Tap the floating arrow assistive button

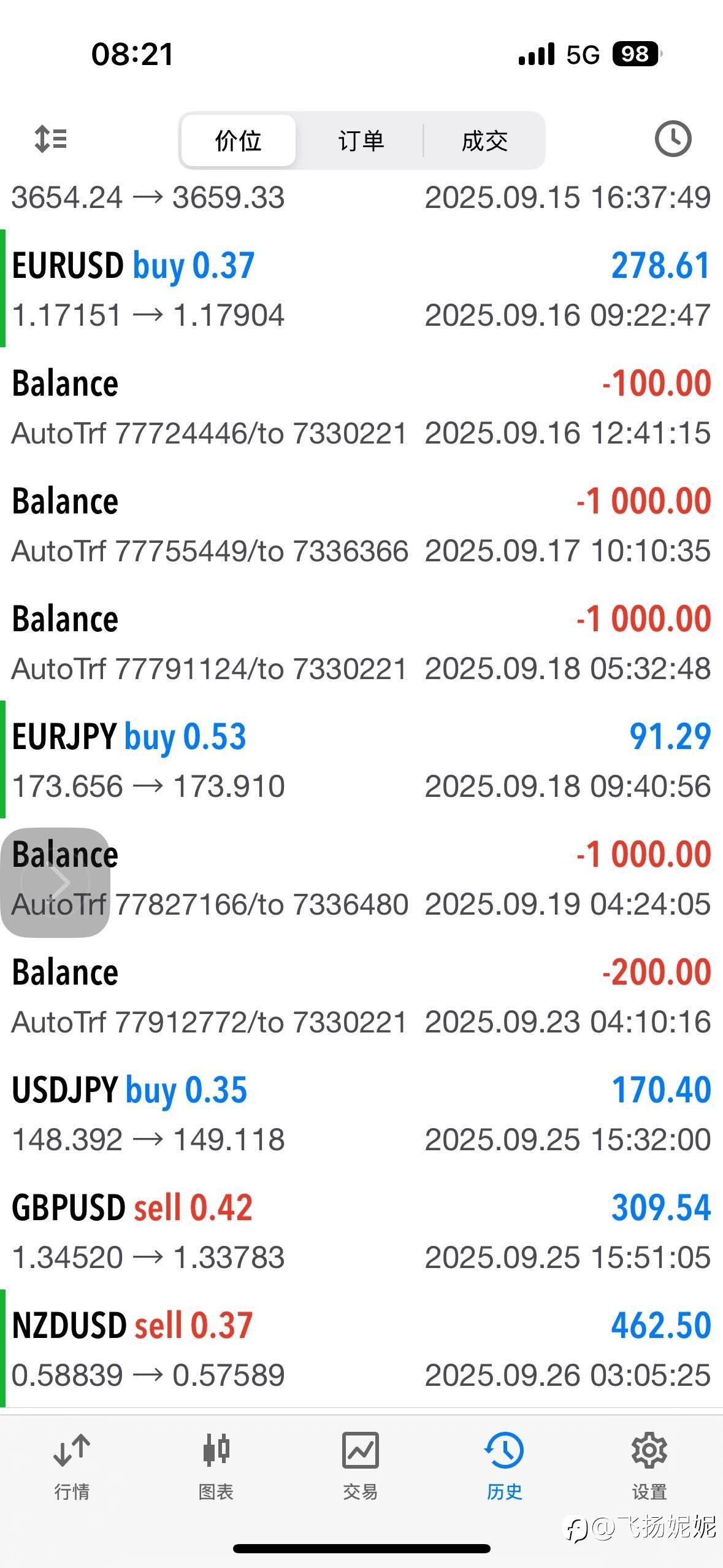tap(56, 883)
